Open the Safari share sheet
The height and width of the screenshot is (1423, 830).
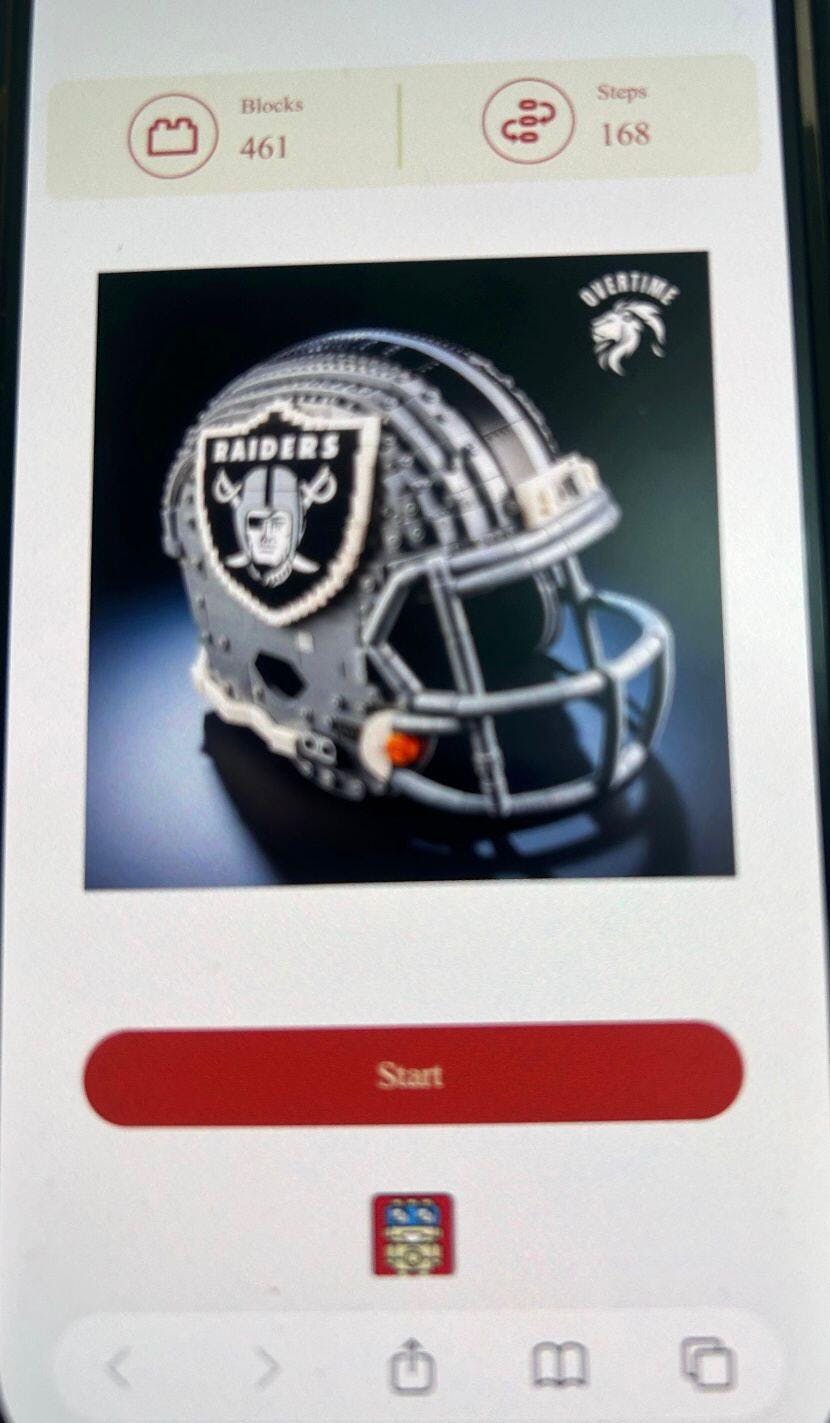413,1365
